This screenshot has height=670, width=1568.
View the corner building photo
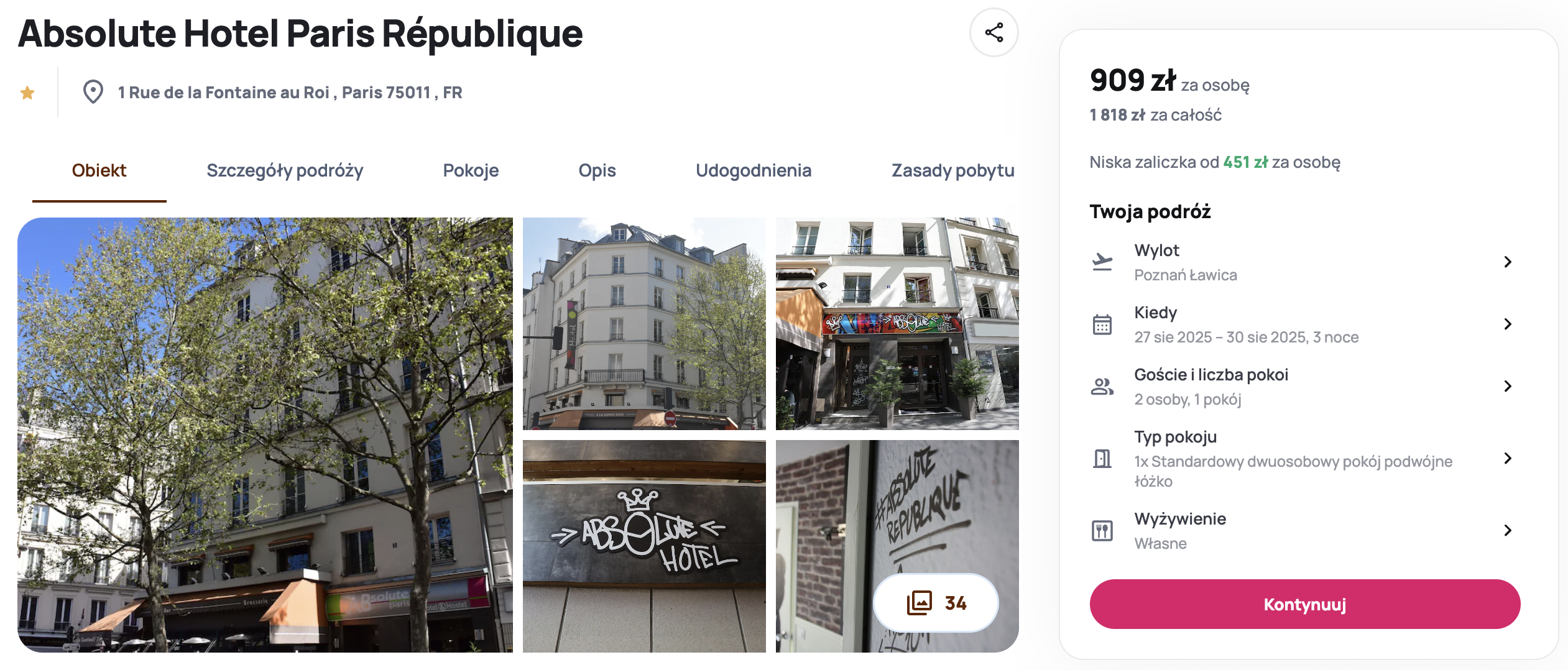[x=644, y=323]
